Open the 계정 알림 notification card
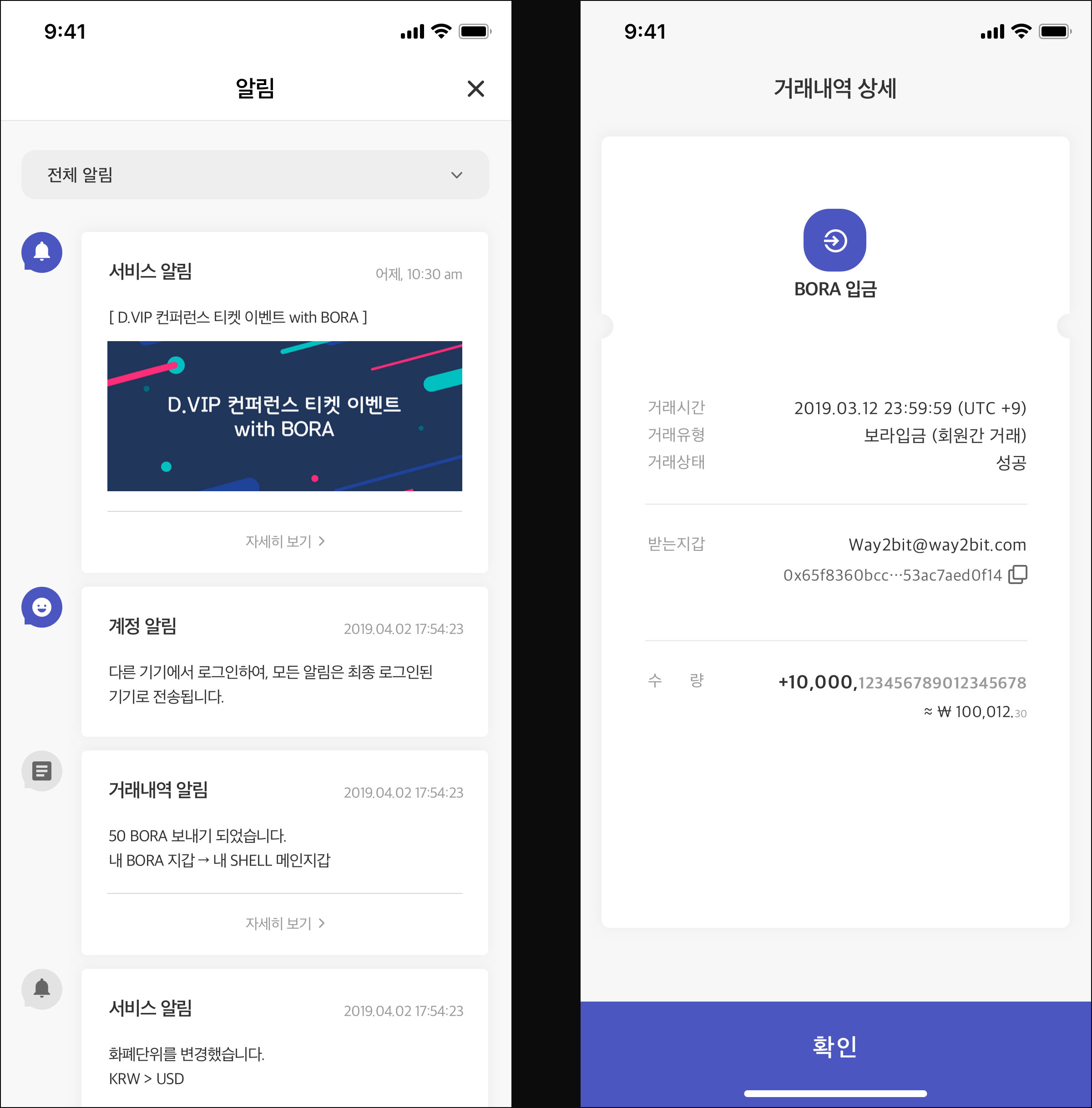 click(284, 661)
